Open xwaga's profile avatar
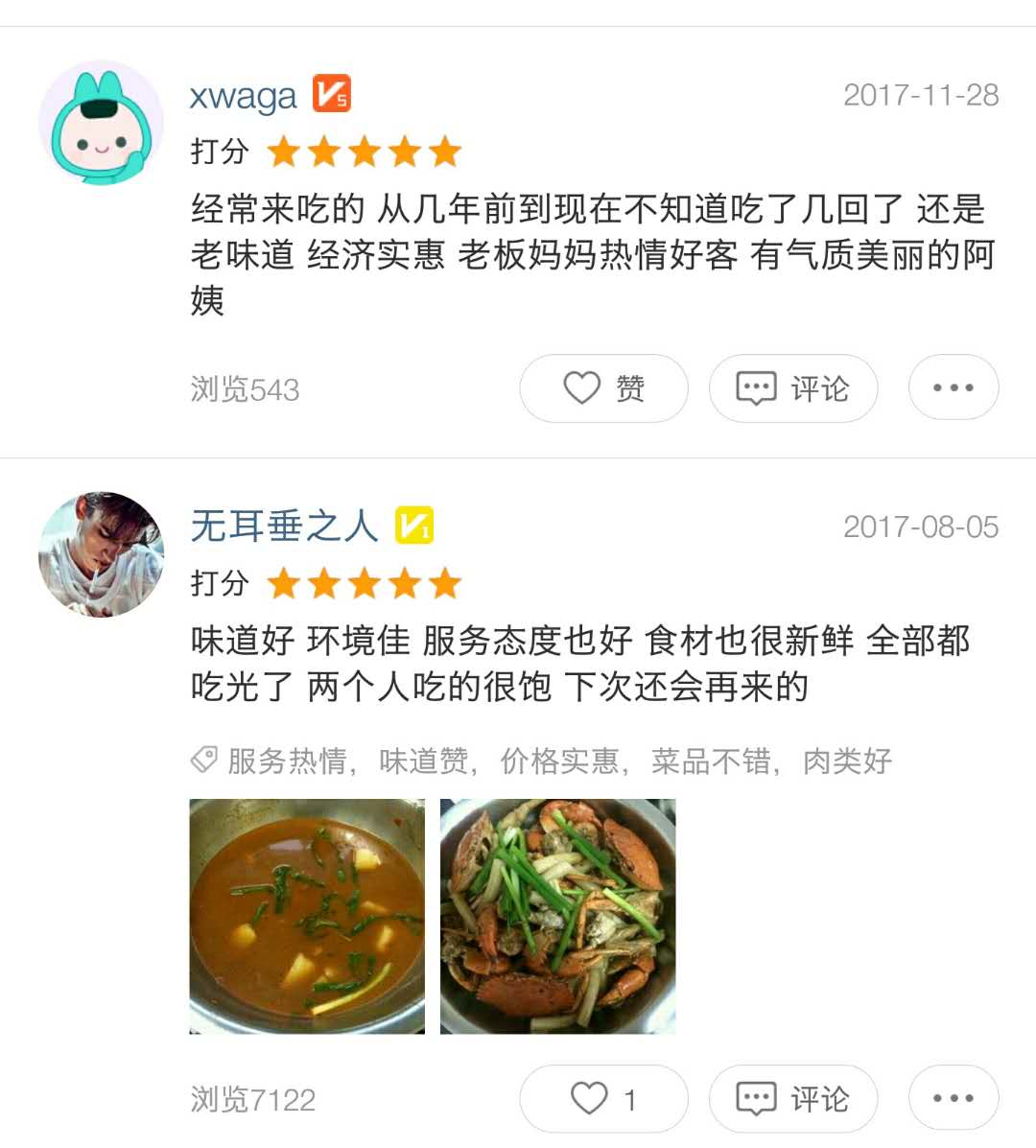1036x1148 pixels. [101, 123]
